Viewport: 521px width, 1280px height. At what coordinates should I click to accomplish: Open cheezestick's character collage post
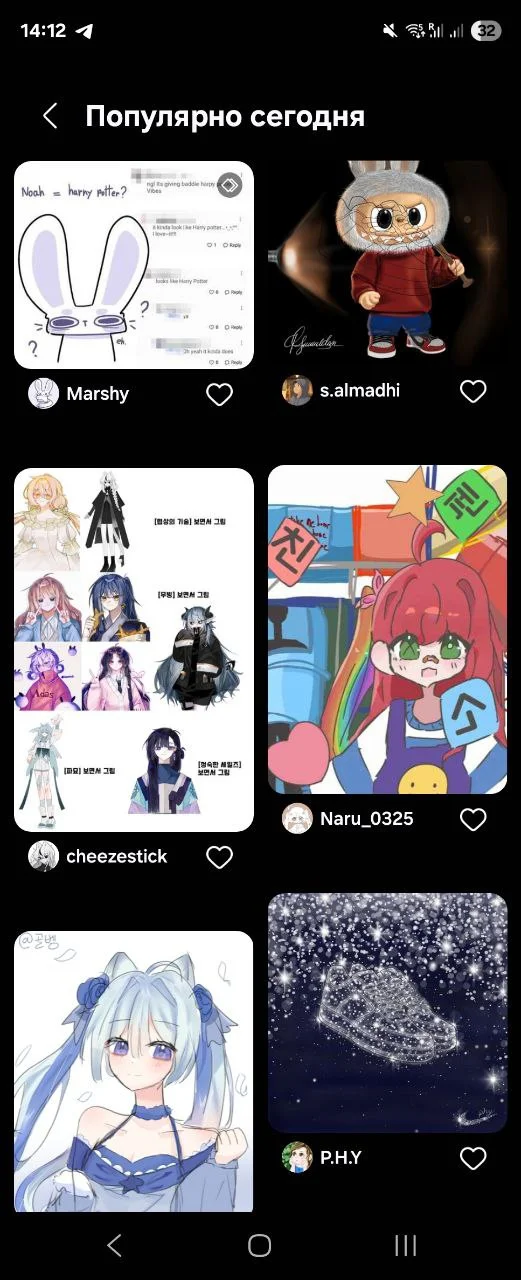(134, 650)
